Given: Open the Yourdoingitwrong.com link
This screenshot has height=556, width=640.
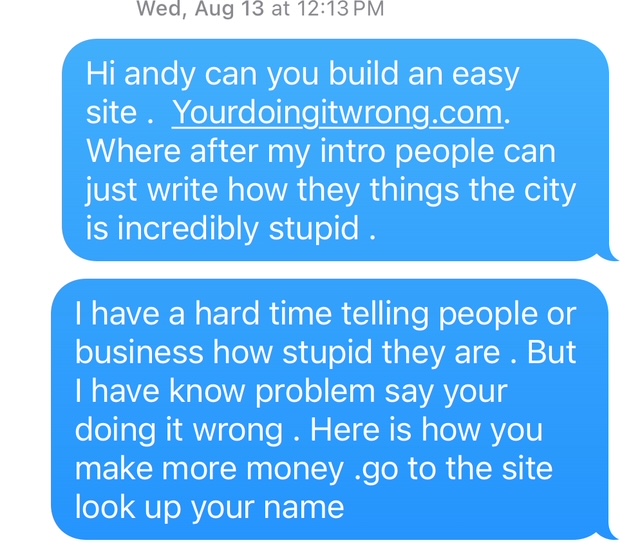Looking at the screenshot, I should [338, 113].
